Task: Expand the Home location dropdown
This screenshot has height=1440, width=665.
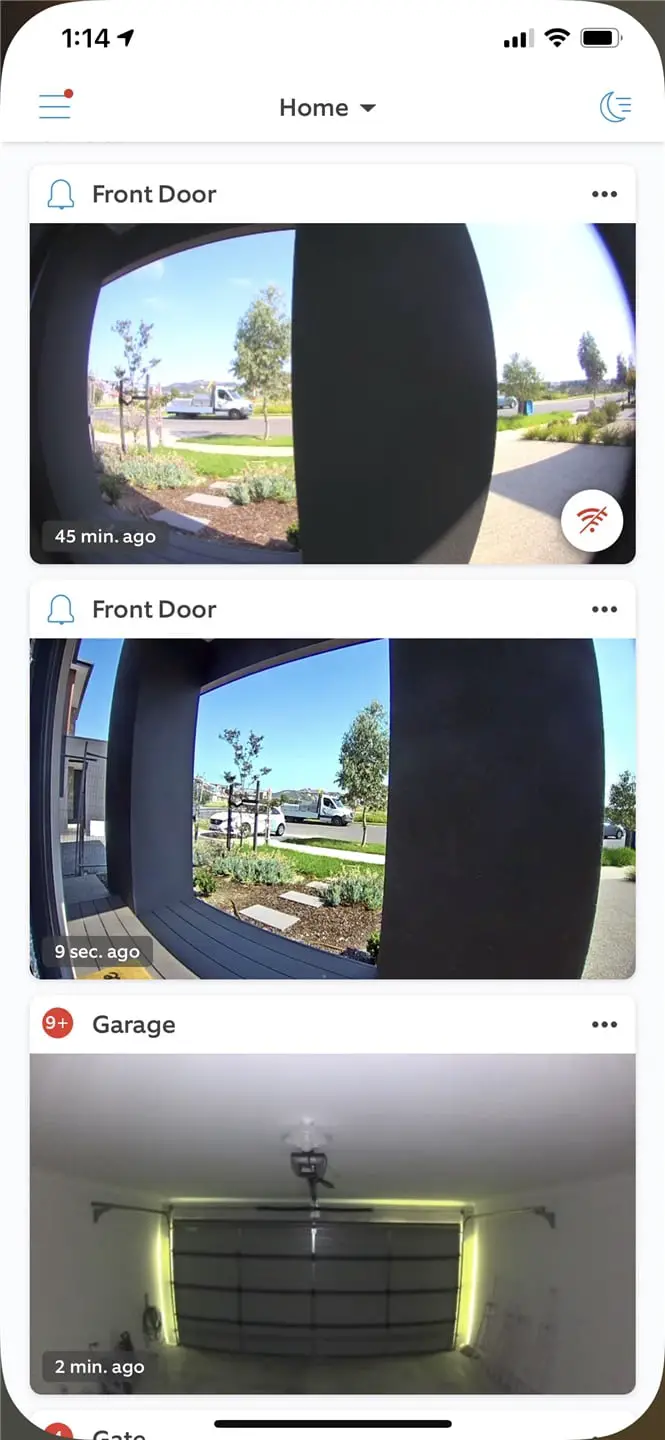Action: pos(327,108)
